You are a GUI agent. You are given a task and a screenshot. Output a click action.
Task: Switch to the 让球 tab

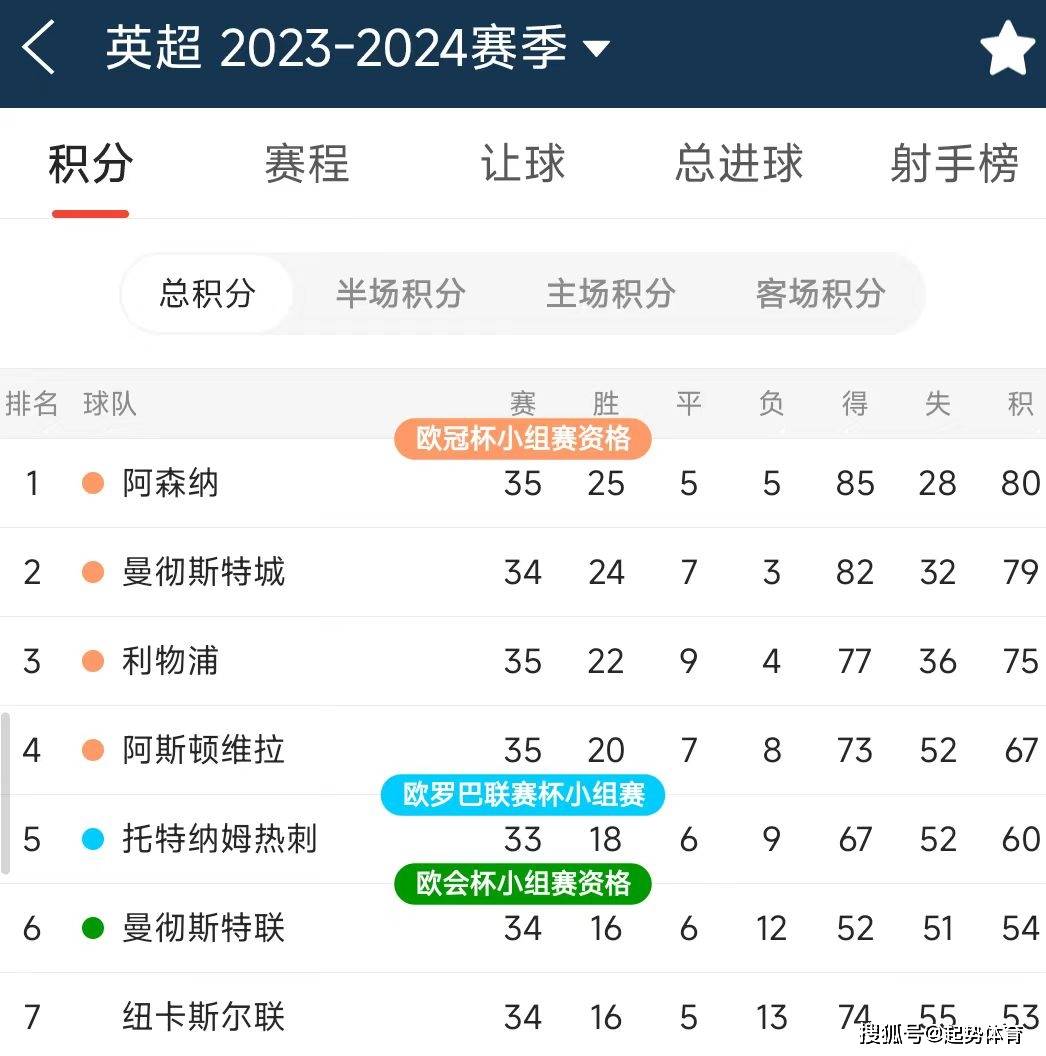tap(522, 164)
